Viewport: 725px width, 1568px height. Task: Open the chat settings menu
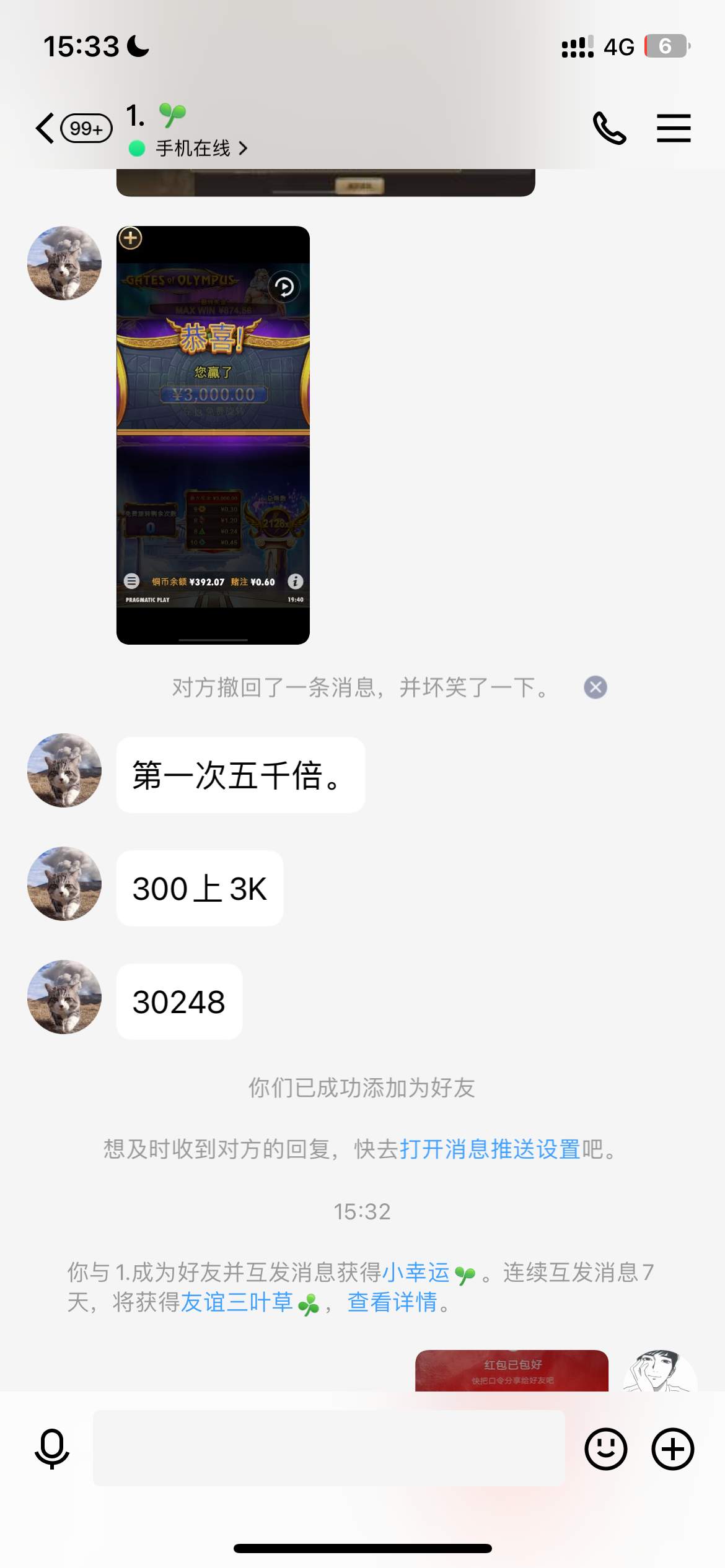pyautogui.click(x=674, y=128)
